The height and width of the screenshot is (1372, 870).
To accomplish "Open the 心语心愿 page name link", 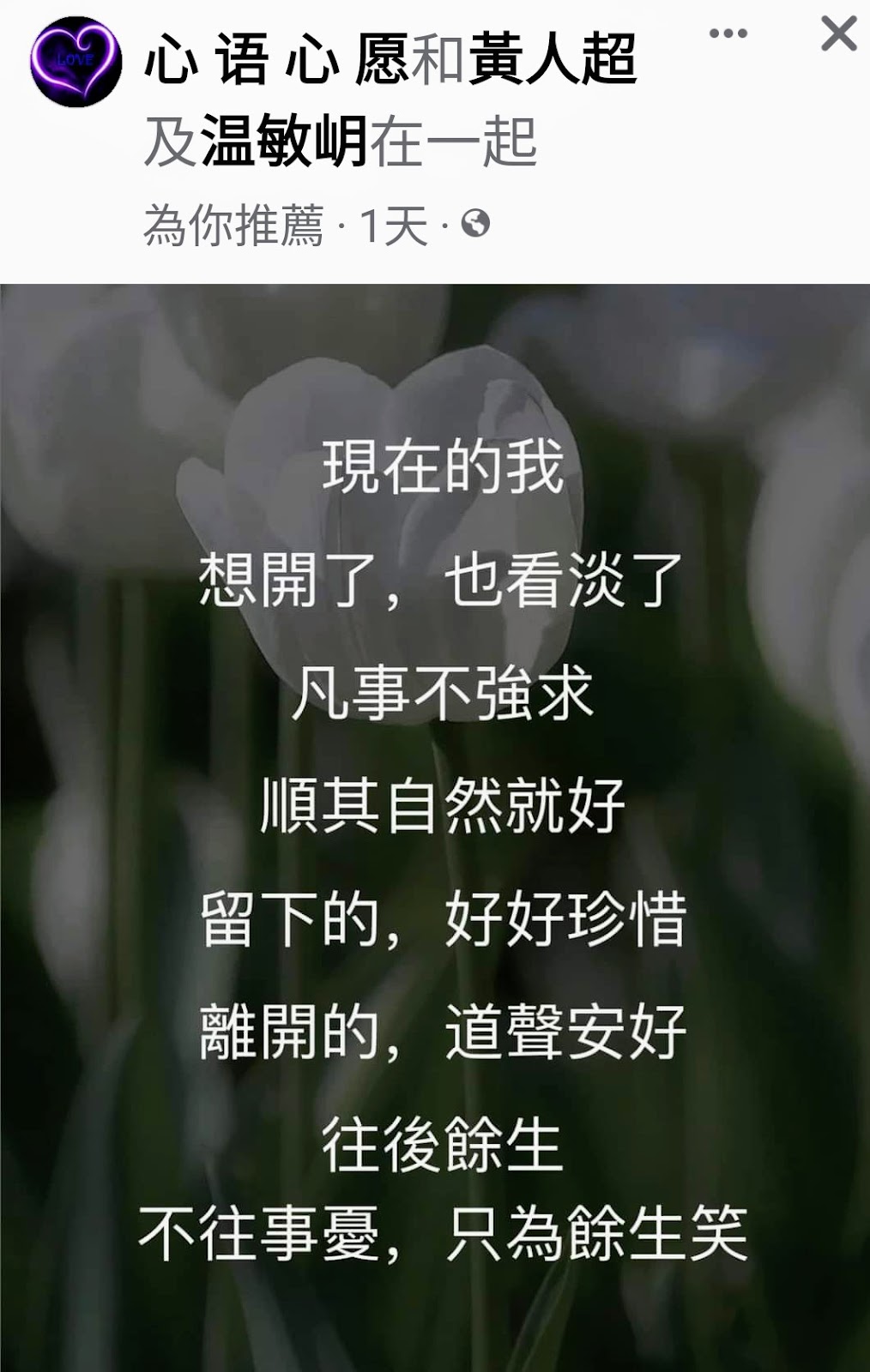I will click(x=276, y=60).
